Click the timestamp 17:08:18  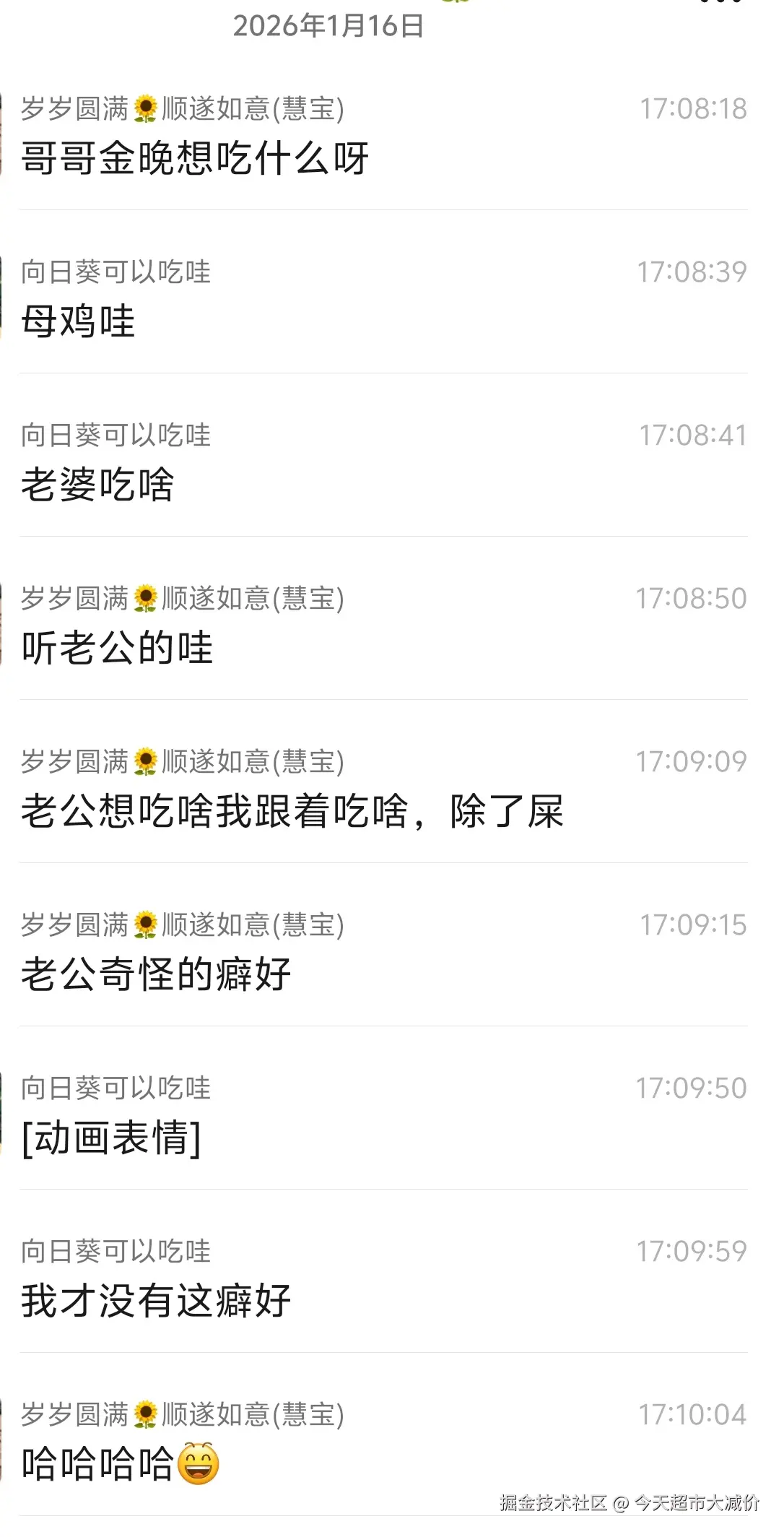point(694,108)
